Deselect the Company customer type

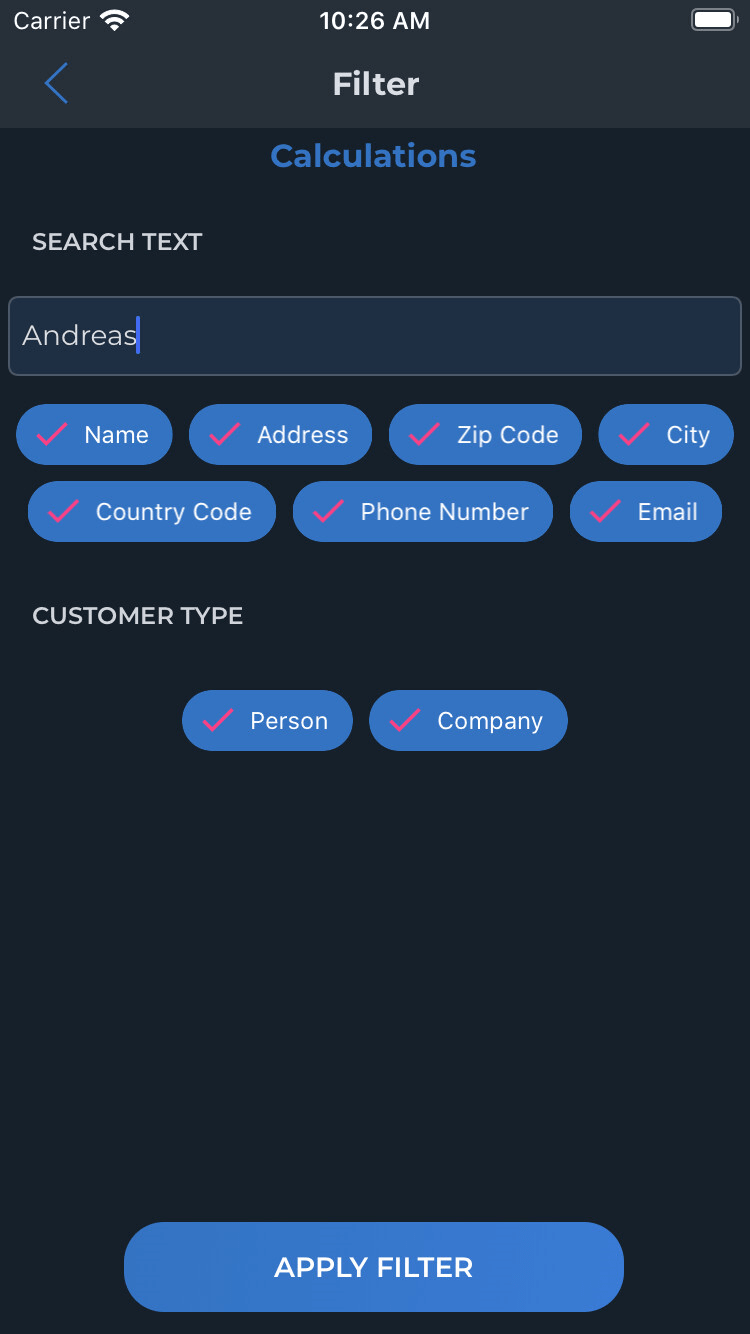click(x=468, y=720)
